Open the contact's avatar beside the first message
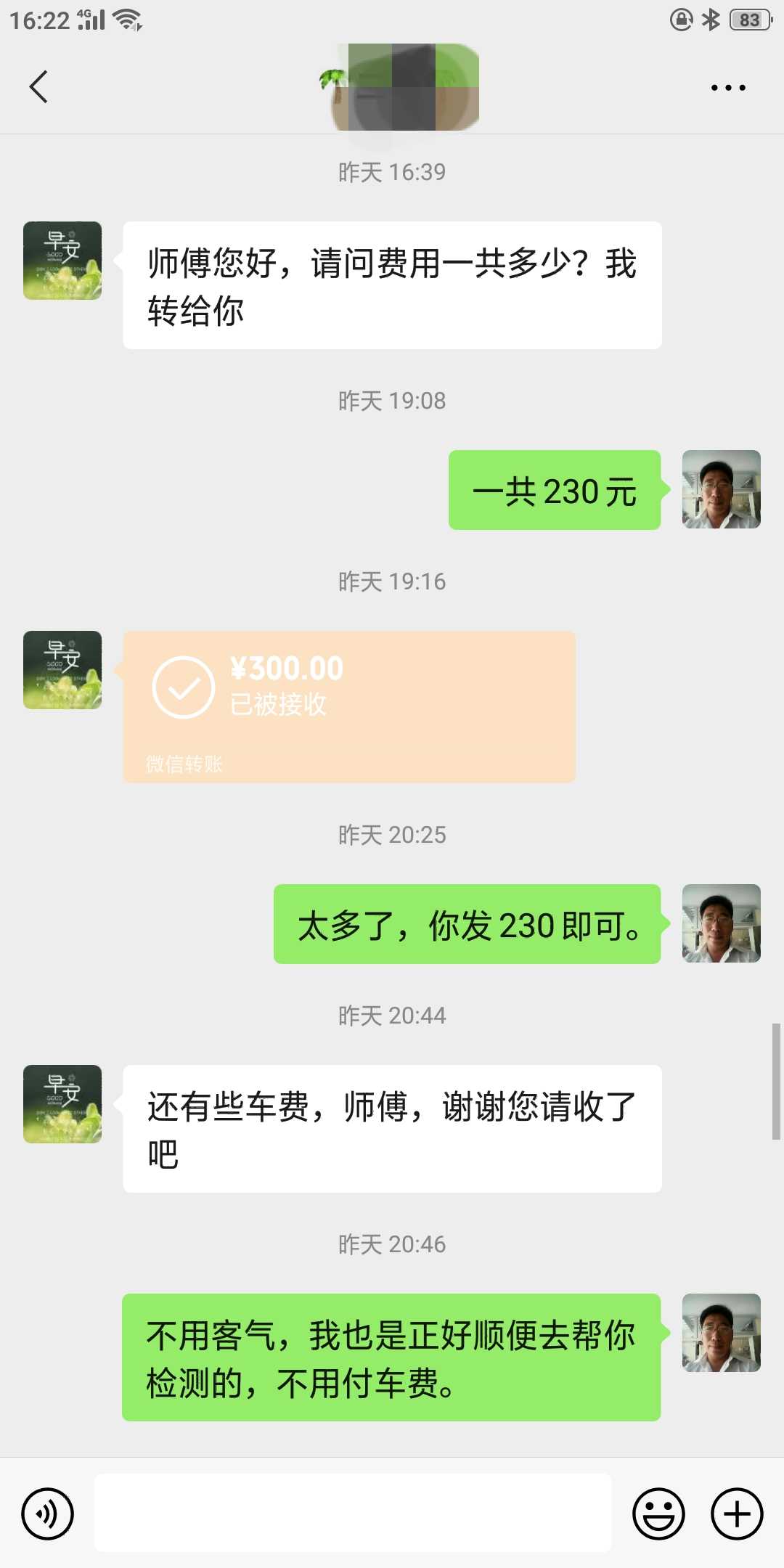This screenshot has width=784, height=1568. [62, 261]
